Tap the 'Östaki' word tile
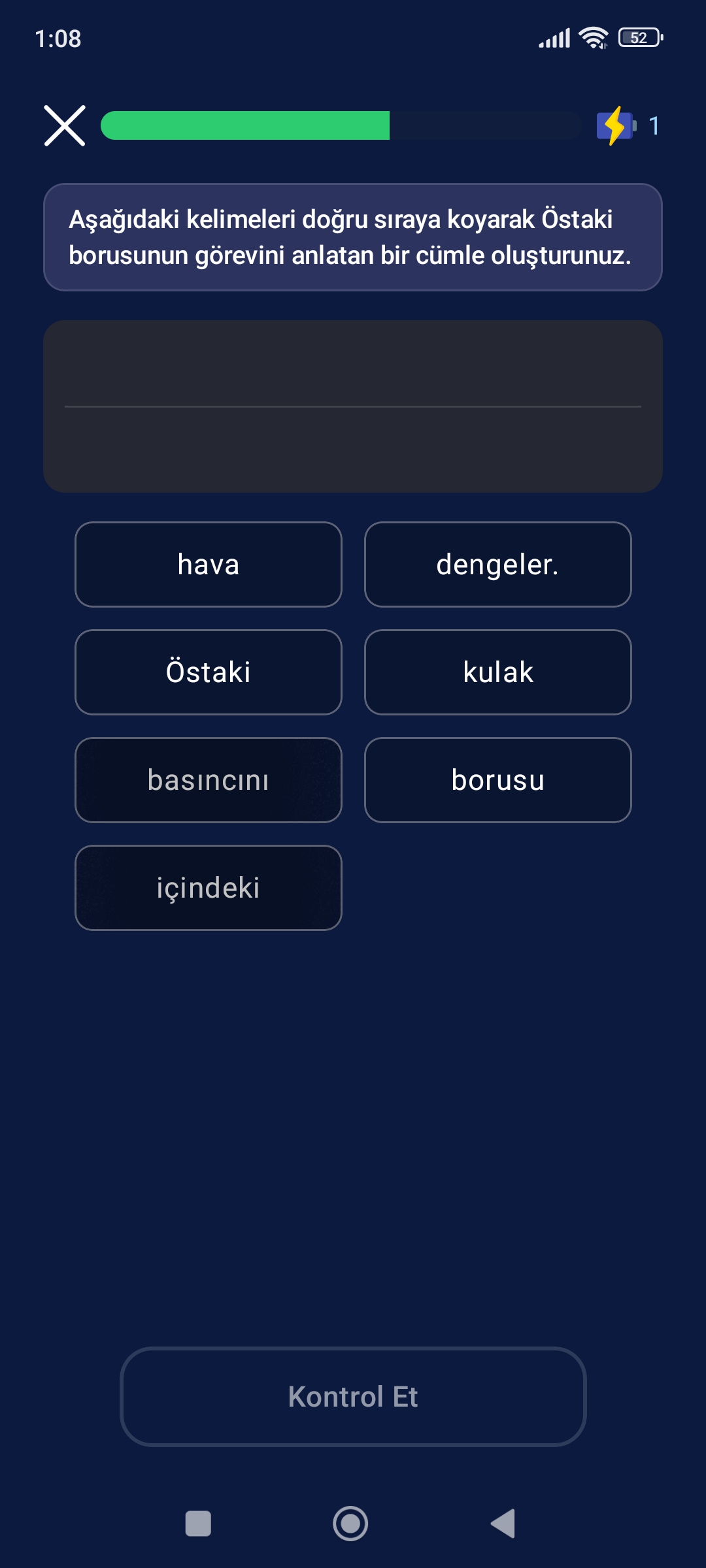The width and height of the screenshot is (706, 1568). [x=208, y=672]
